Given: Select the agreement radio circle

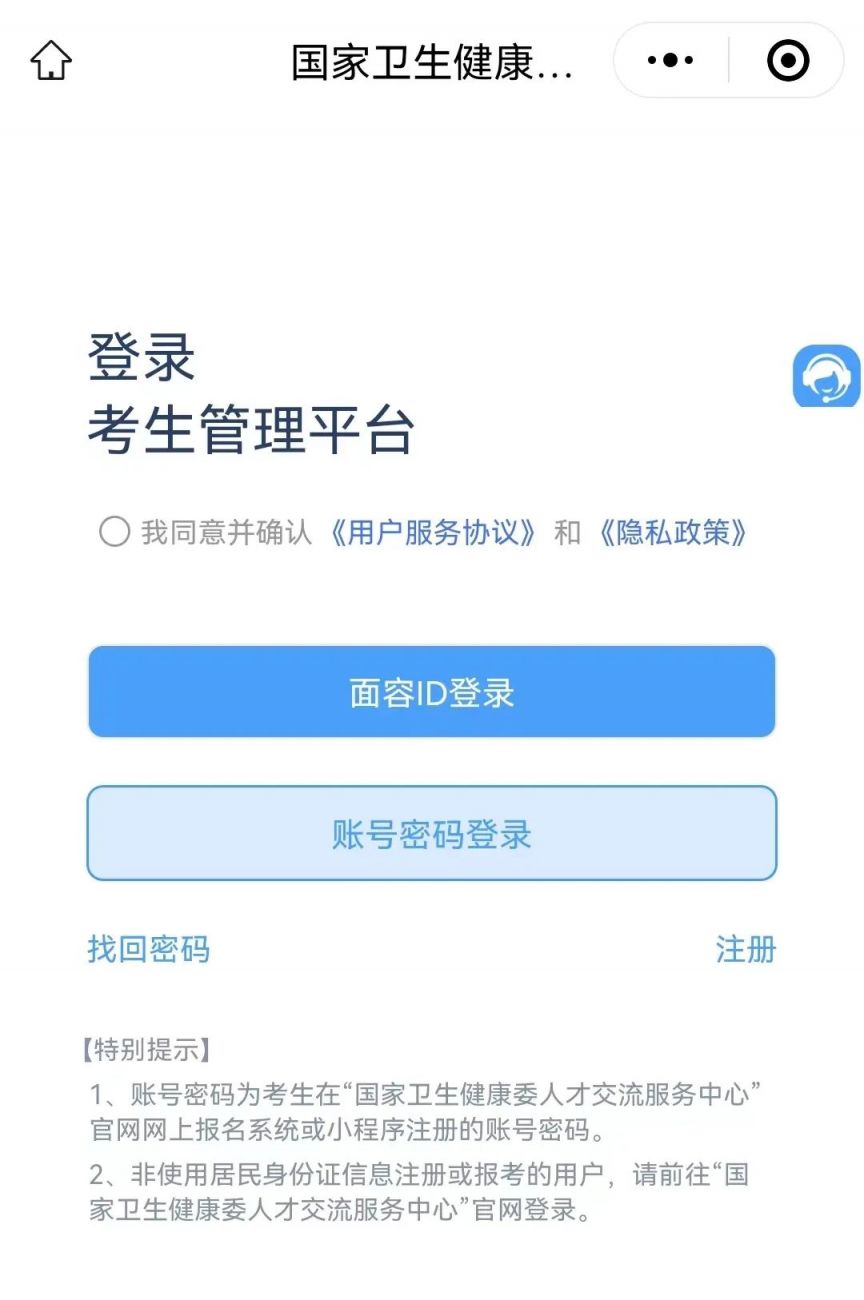Looking at the screenshot, I should pos(112,533).
